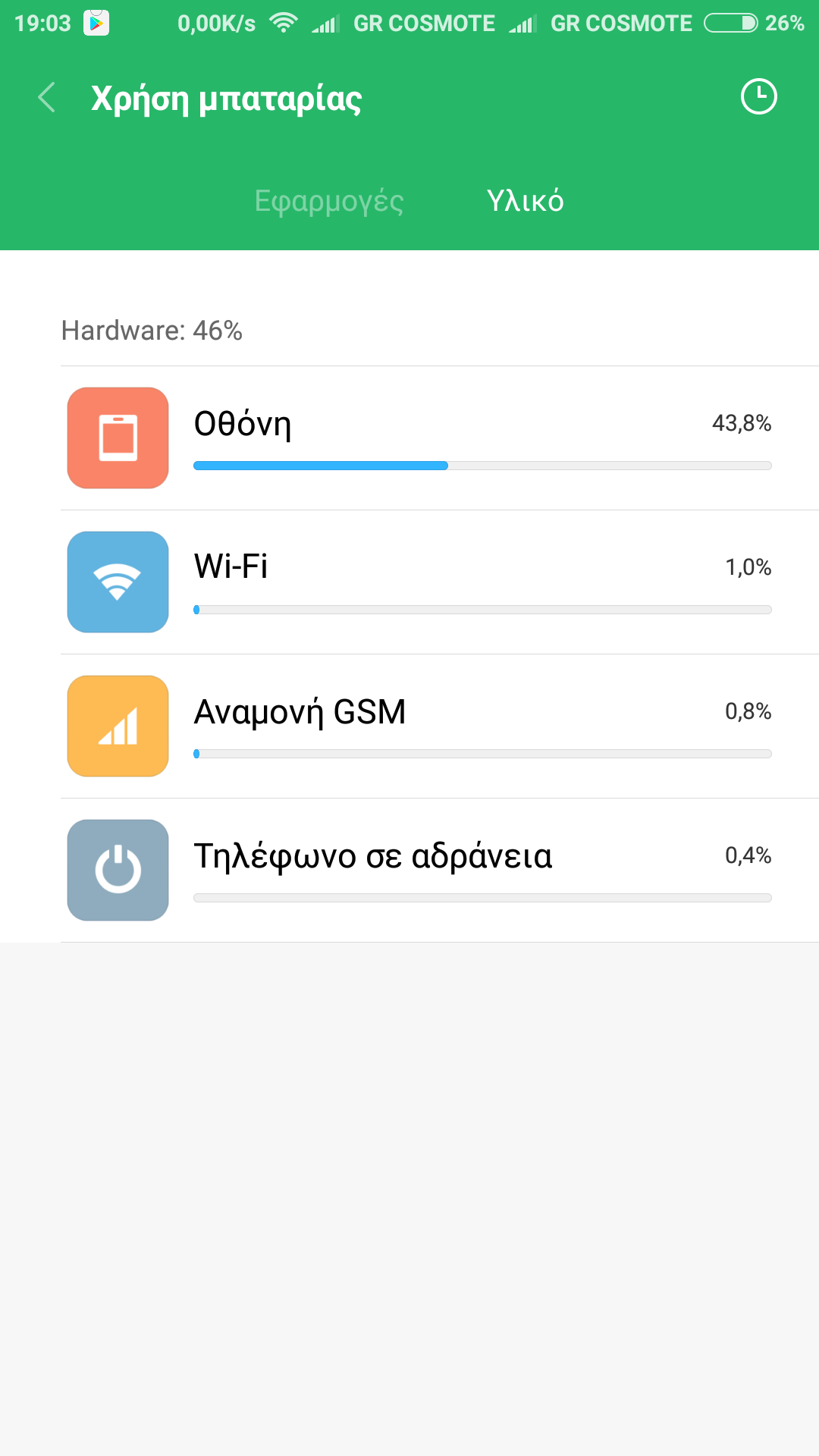Select the Υλικό tab

[525, 201]
